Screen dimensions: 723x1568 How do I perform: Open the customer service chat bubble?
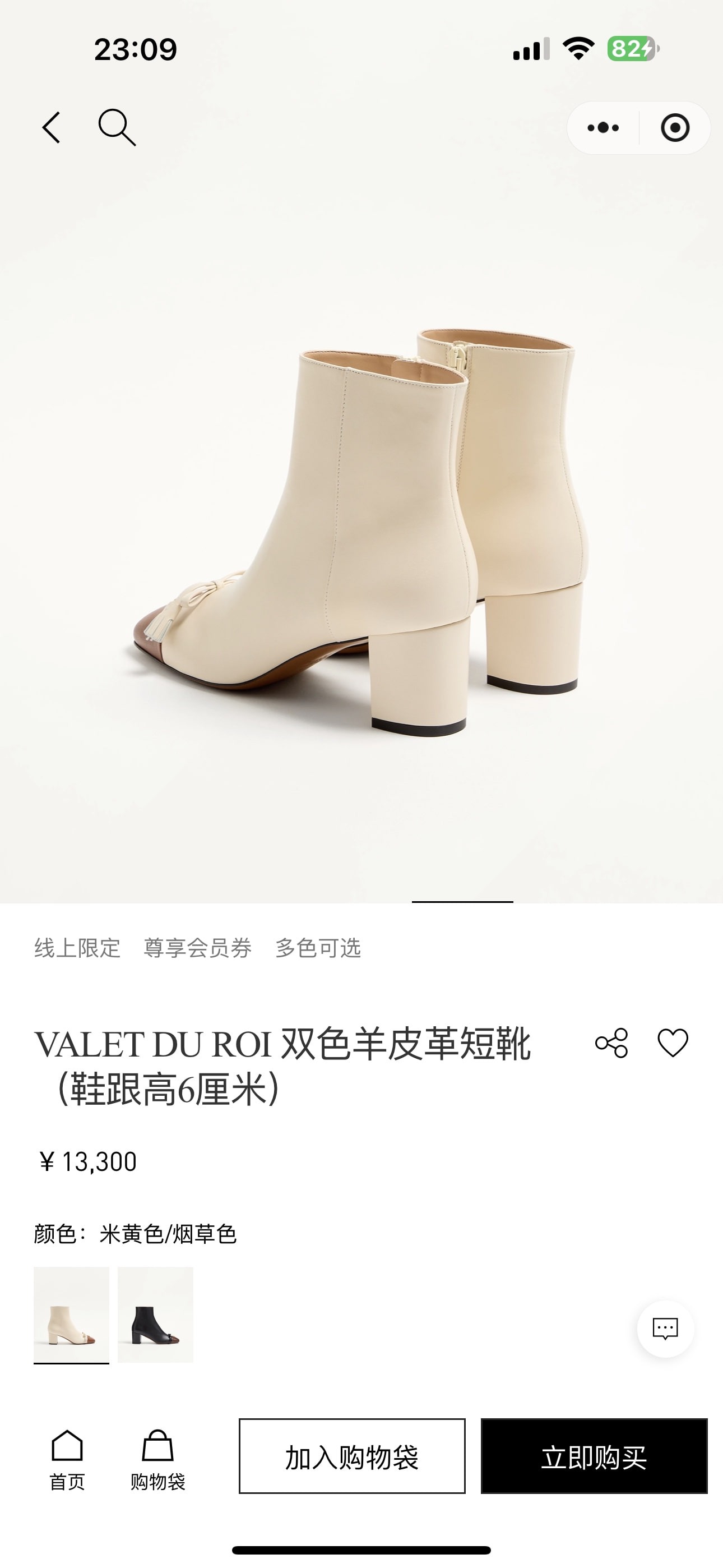click(x=665, y=1329)
